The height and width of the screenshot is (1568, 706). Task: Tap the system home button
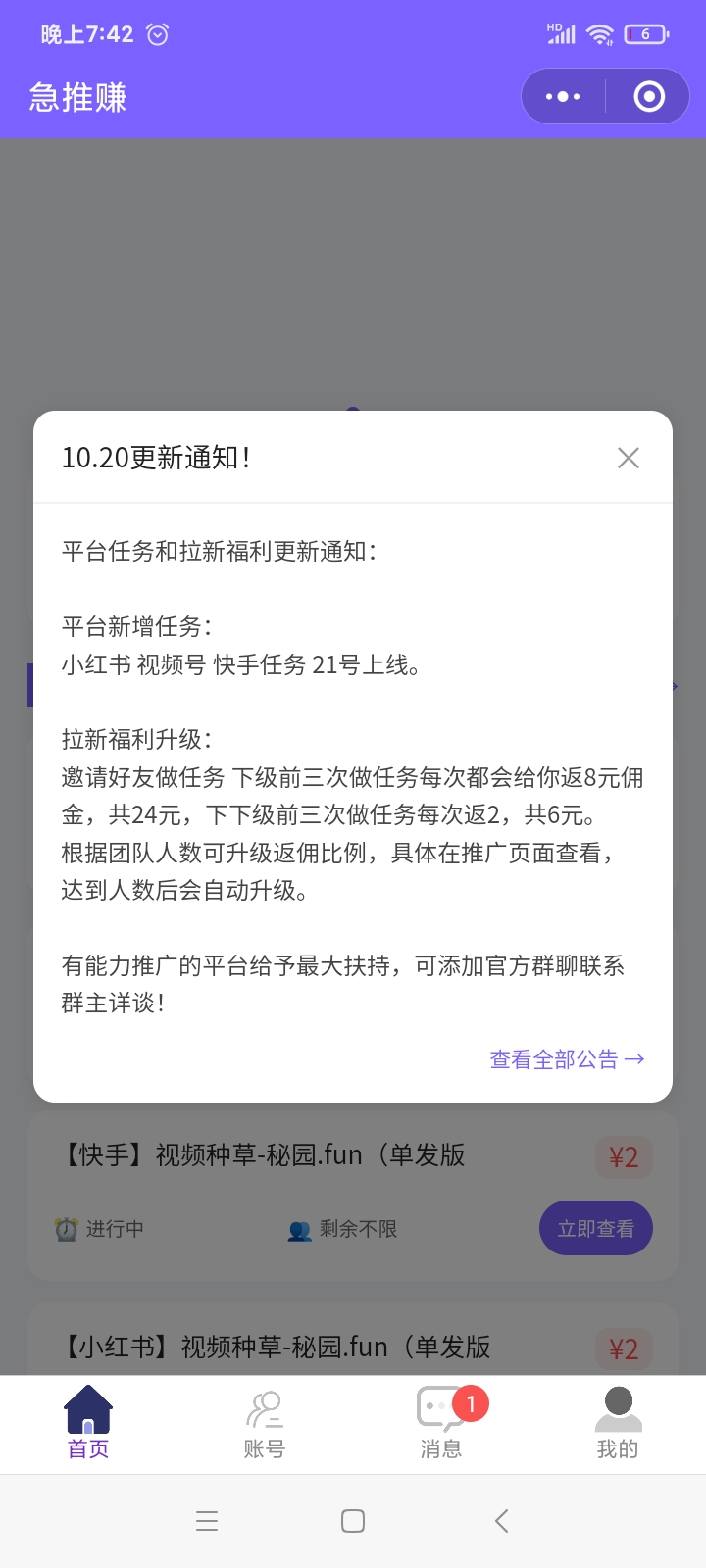pos(353,1521)
